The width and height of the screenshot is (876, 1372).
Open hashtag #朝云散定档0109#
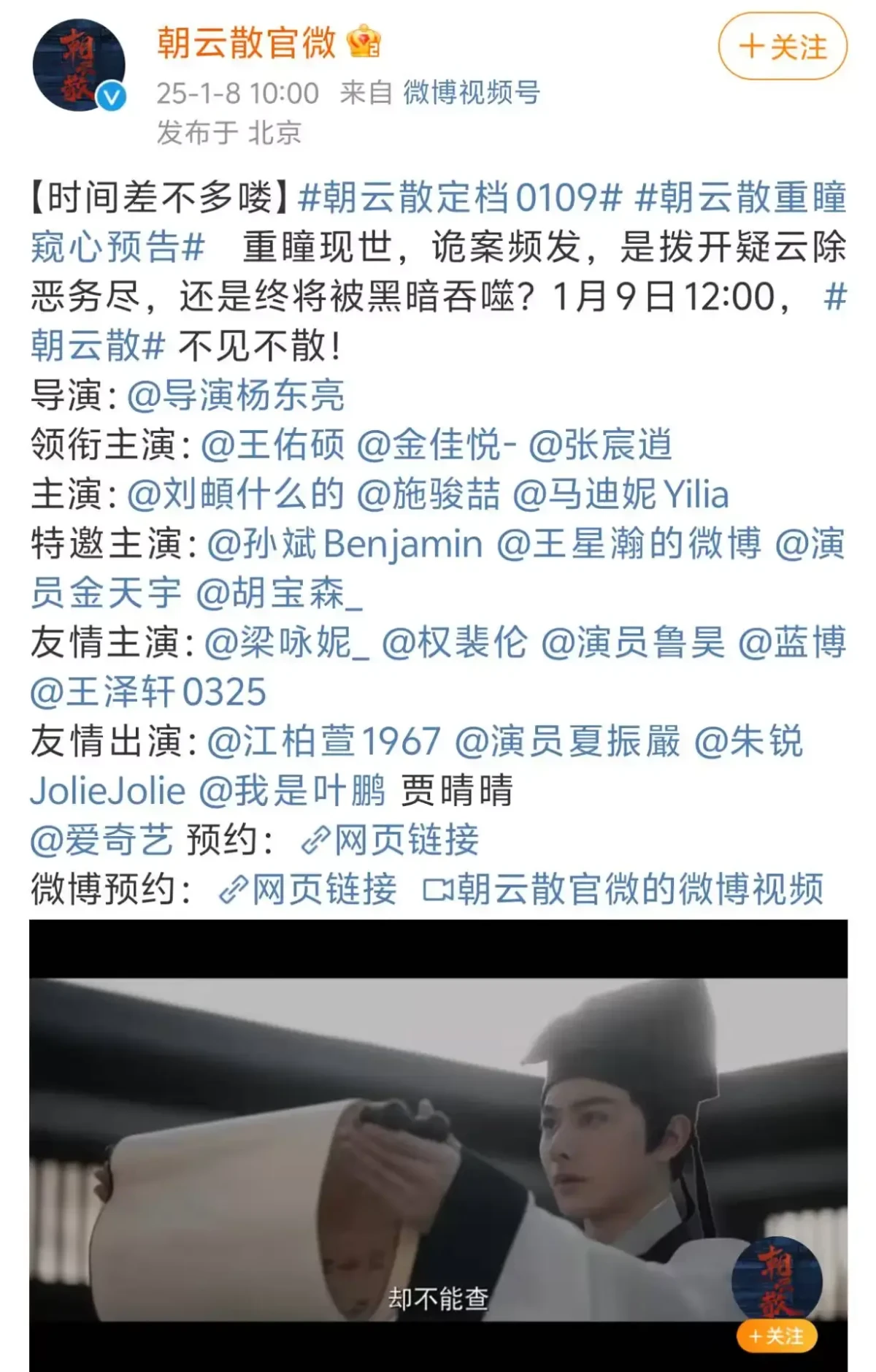[460, 198]
